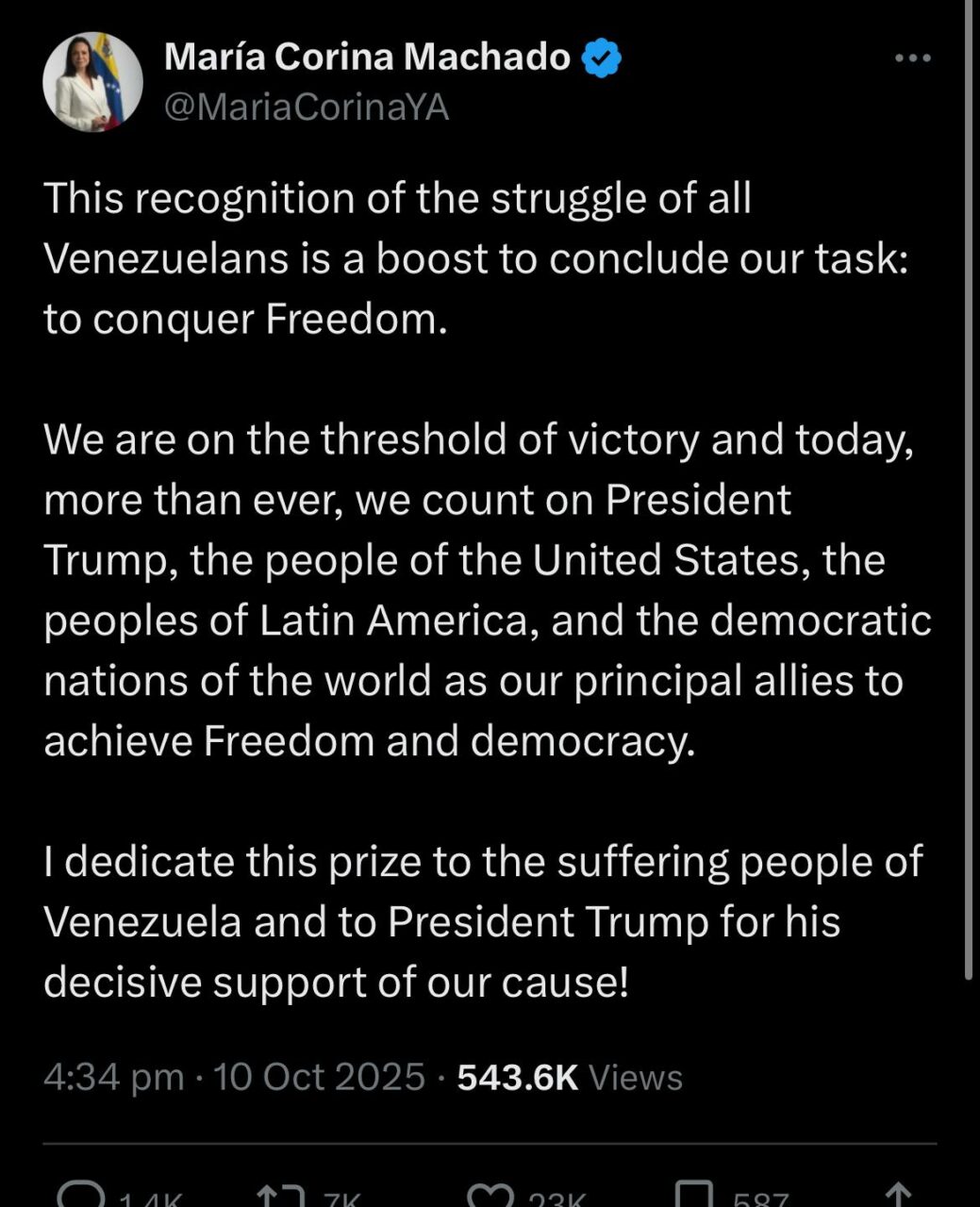This screenshot has width=980, height=1207.
Task: Retweet this post
Action: (x=281, y=1196)
